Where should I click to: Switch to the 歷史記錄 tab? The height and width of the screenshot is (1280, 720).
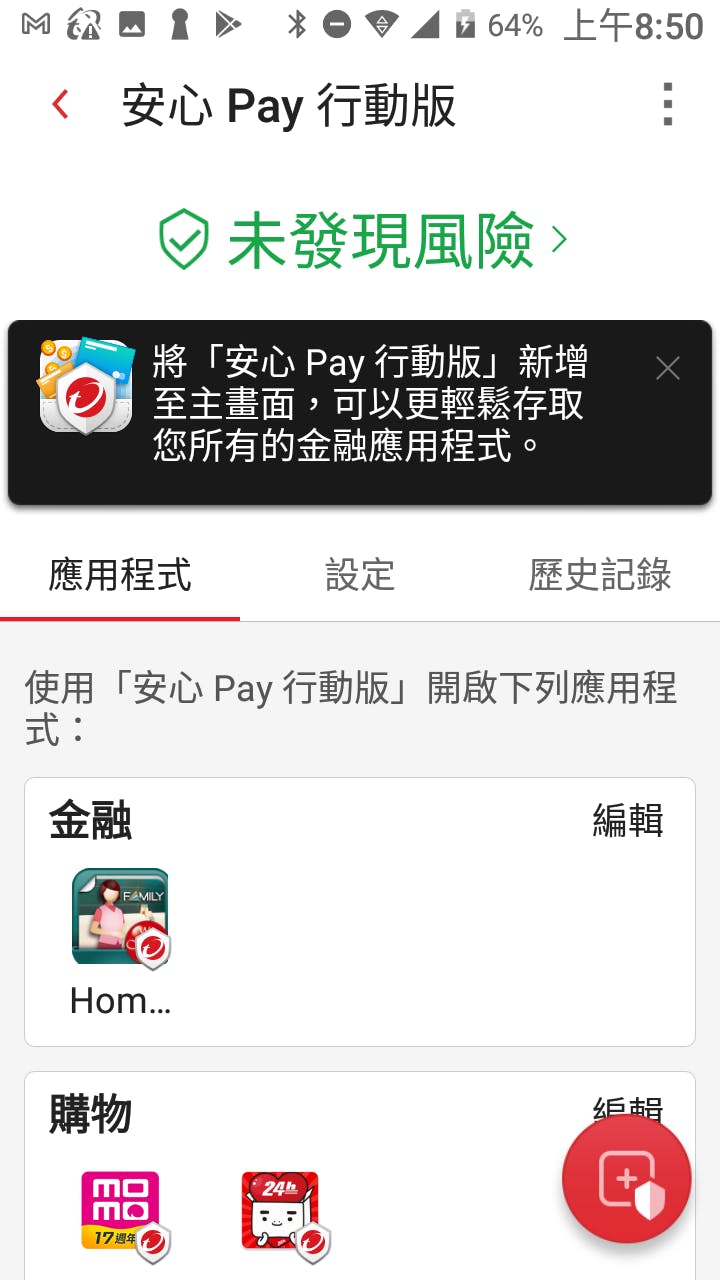pos(599,575)
